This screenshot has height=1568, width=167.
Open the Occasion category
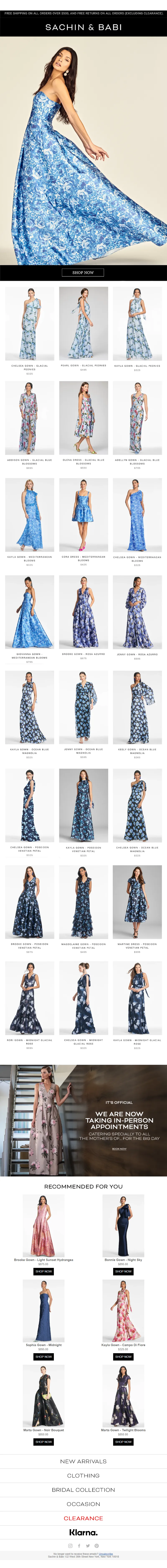pos(83,1504)
